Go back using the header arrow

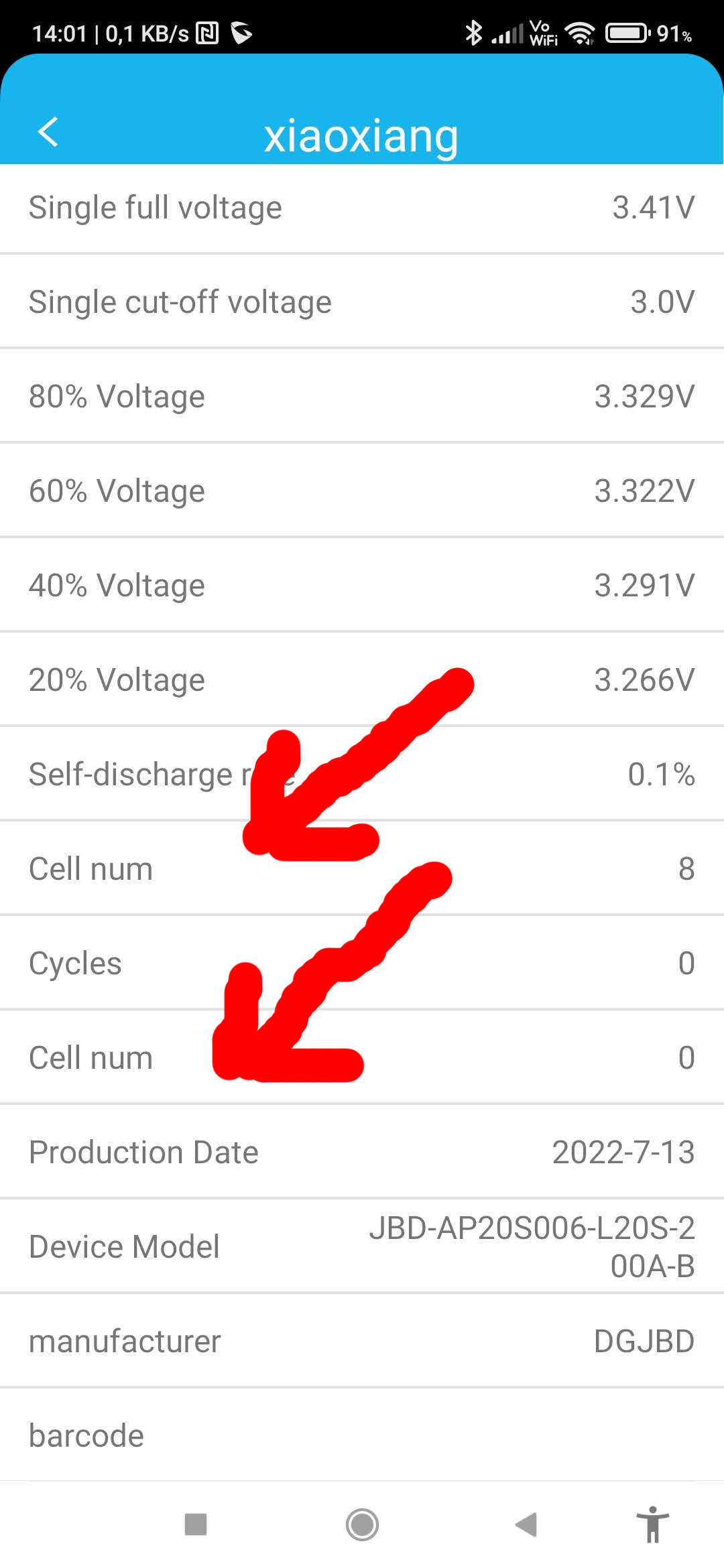48,131
